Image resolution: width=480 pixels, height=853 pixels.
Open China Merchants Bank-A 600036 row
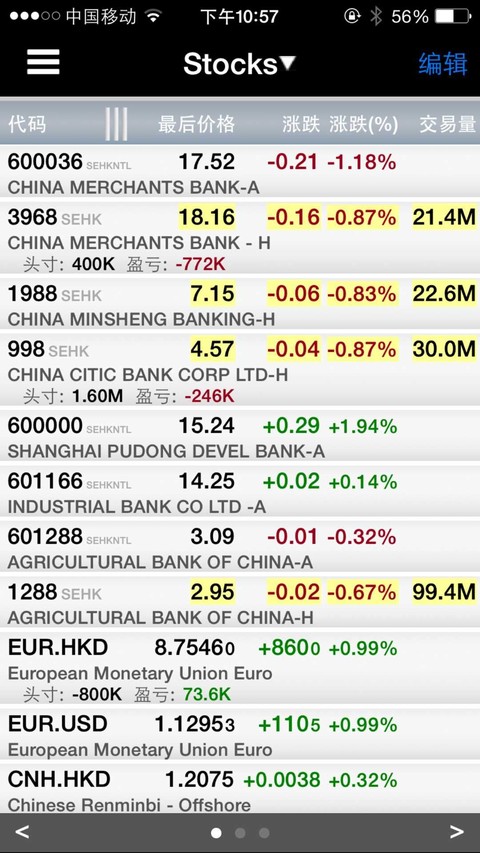point(240,172)
